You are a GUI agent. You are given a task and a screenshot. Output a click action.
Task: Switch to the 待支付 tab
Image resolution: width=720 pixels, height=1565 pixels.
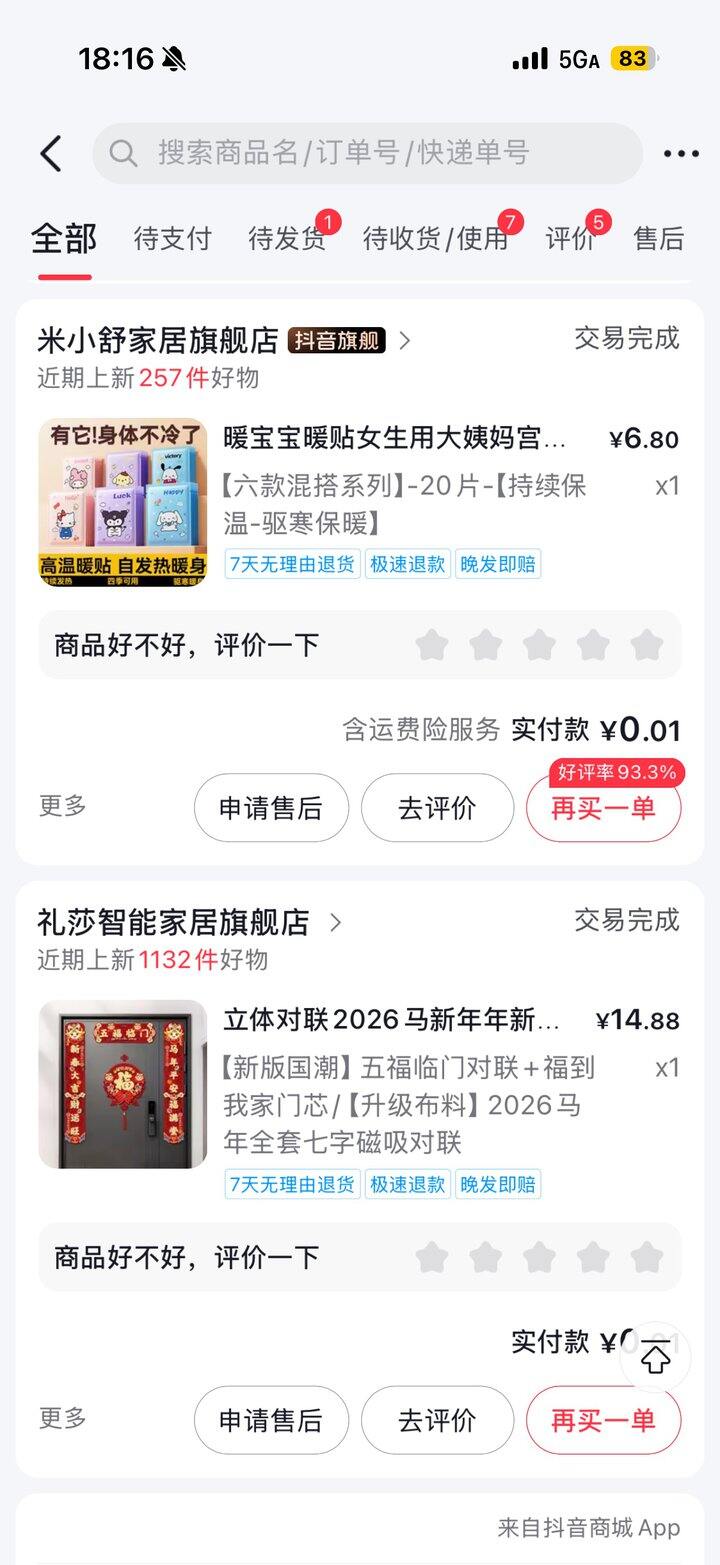173,238
